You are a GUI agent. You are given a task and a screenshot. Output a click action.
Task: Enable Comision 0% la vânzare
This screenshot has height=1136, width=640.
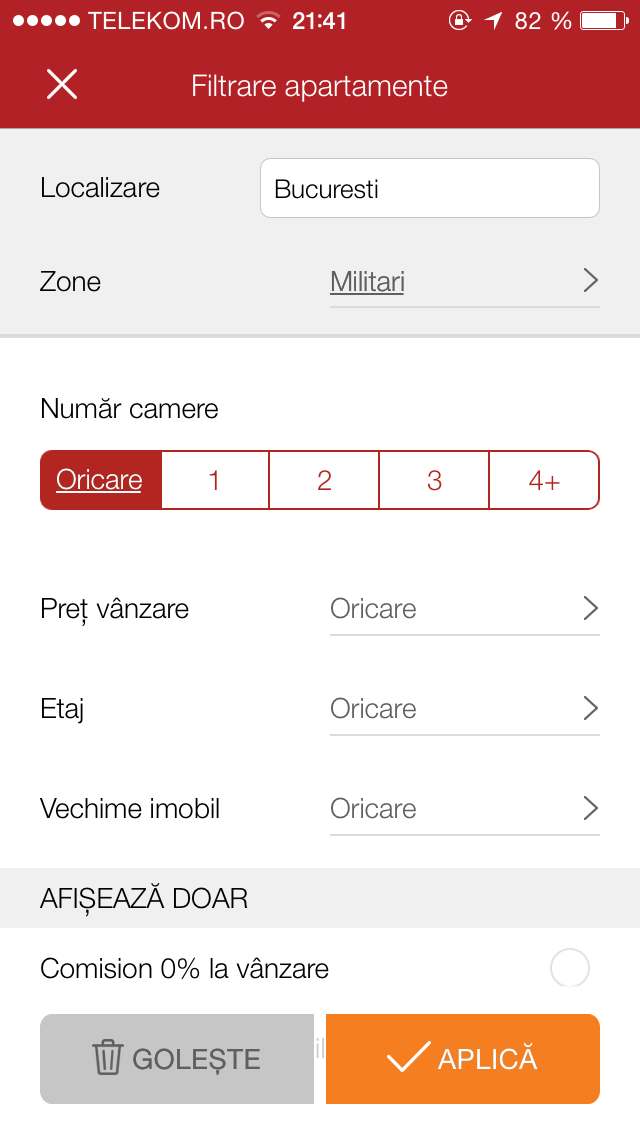pyautogui.click(x=570, y=968)
